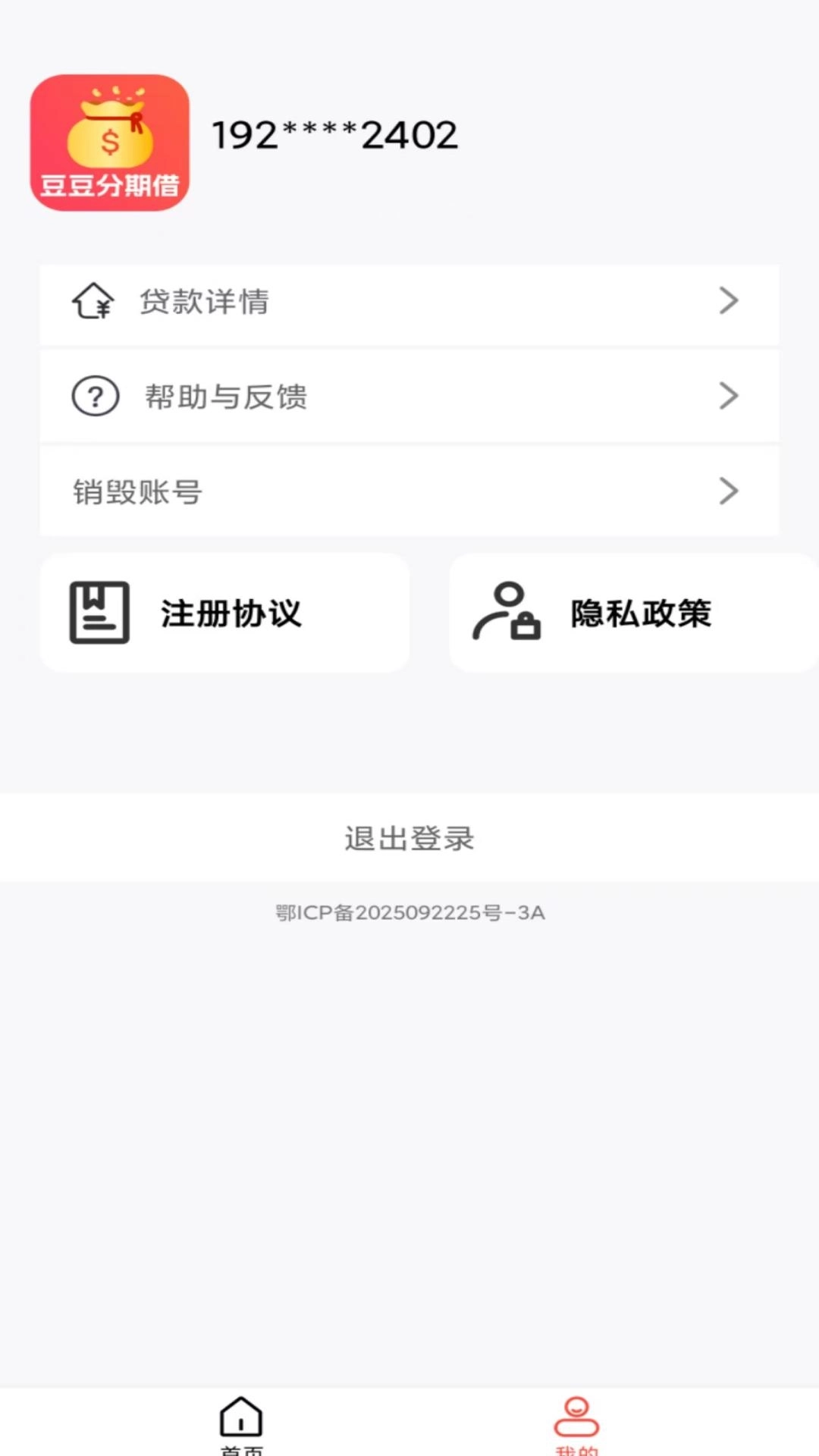Tap the 退出登录 logout button
This screenshot has width=819, height=1456.
409,838
